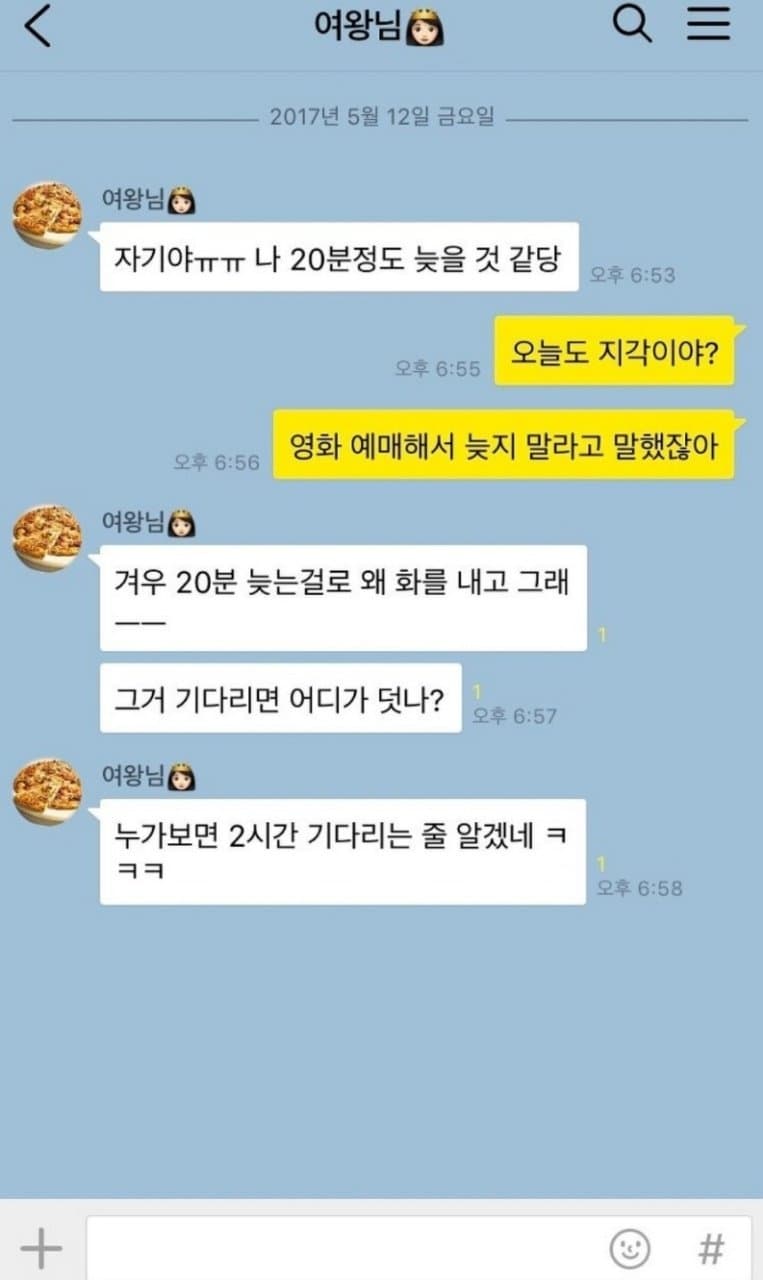Open 여왕님's profile picture beside 자기야 message
763x1280 pixels.
click(47, 215)
